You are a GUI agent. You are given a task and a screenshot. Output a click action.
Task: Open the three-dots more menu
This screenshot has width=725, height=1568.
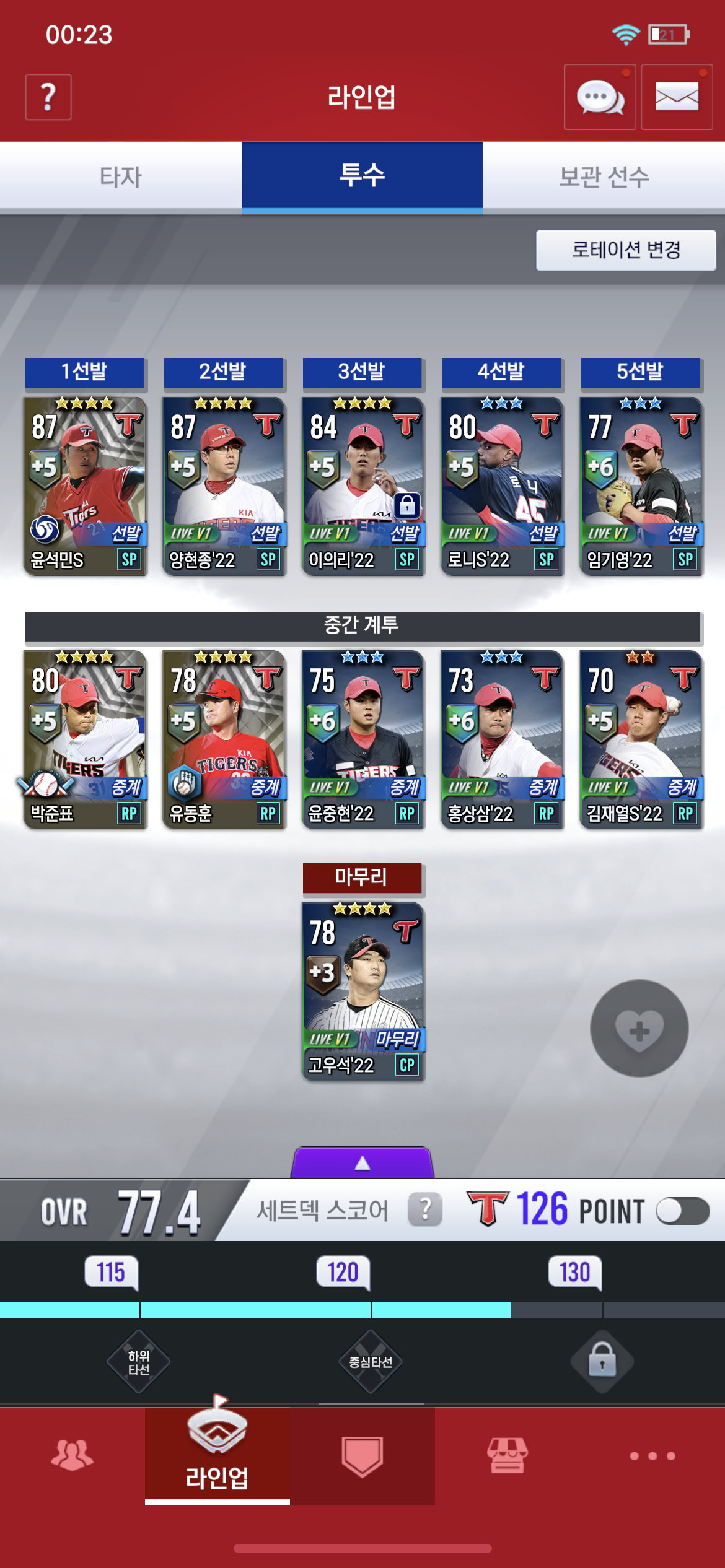(x=652, y=1456)
